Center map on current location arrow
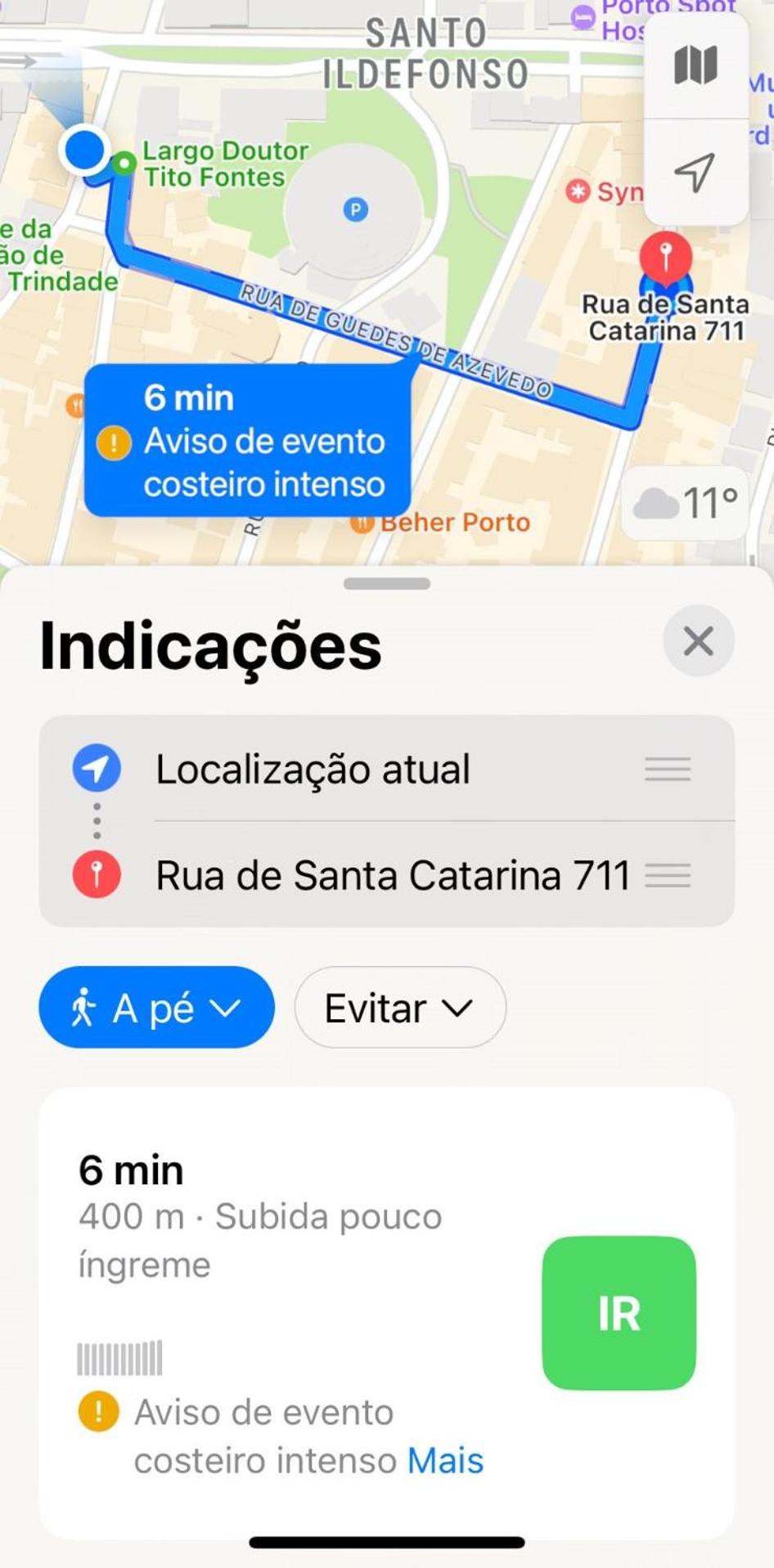Image resolution: width=774 pixels, height=1568 pixels. click(x=695, y=173)
